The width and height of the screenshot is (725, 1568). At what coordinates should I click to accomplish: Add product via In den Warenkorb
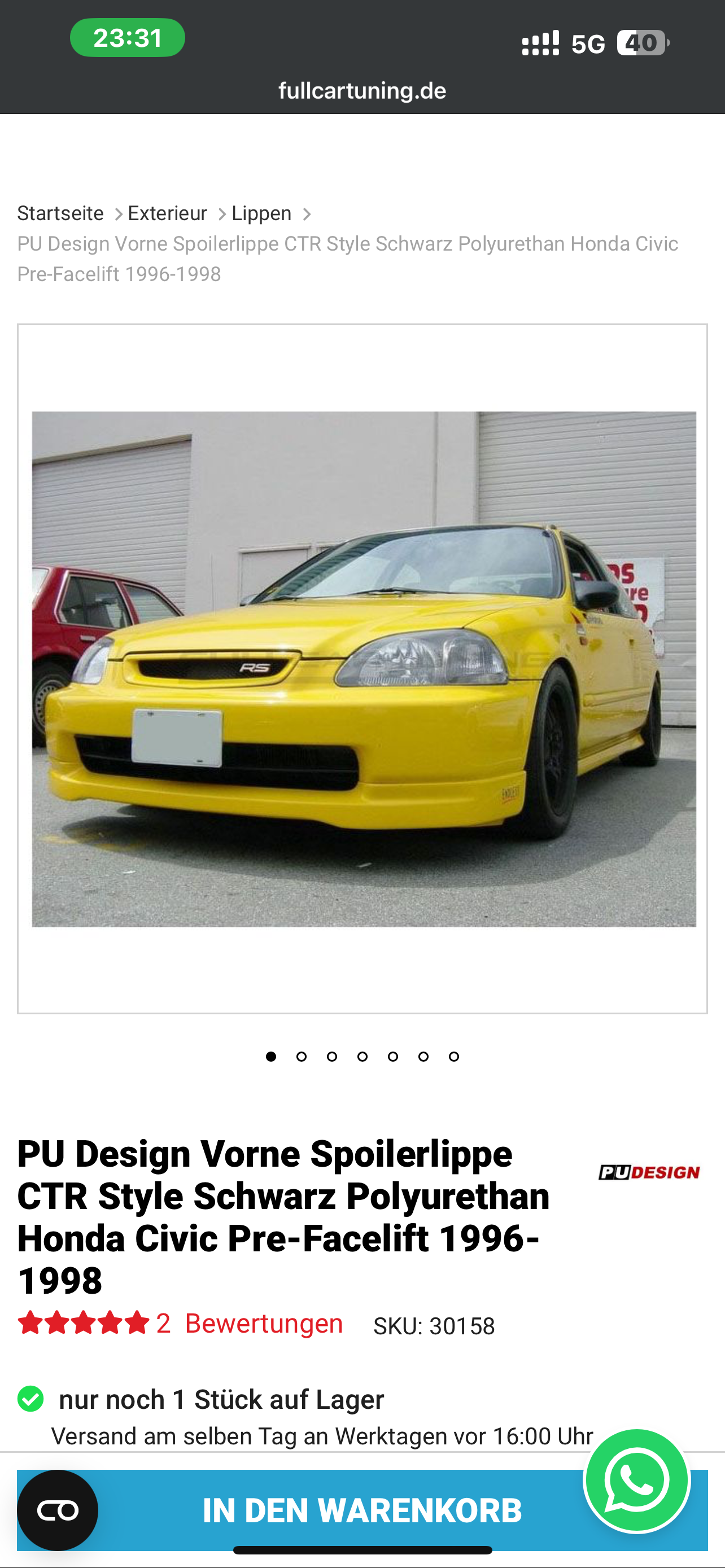(362, 1511)
